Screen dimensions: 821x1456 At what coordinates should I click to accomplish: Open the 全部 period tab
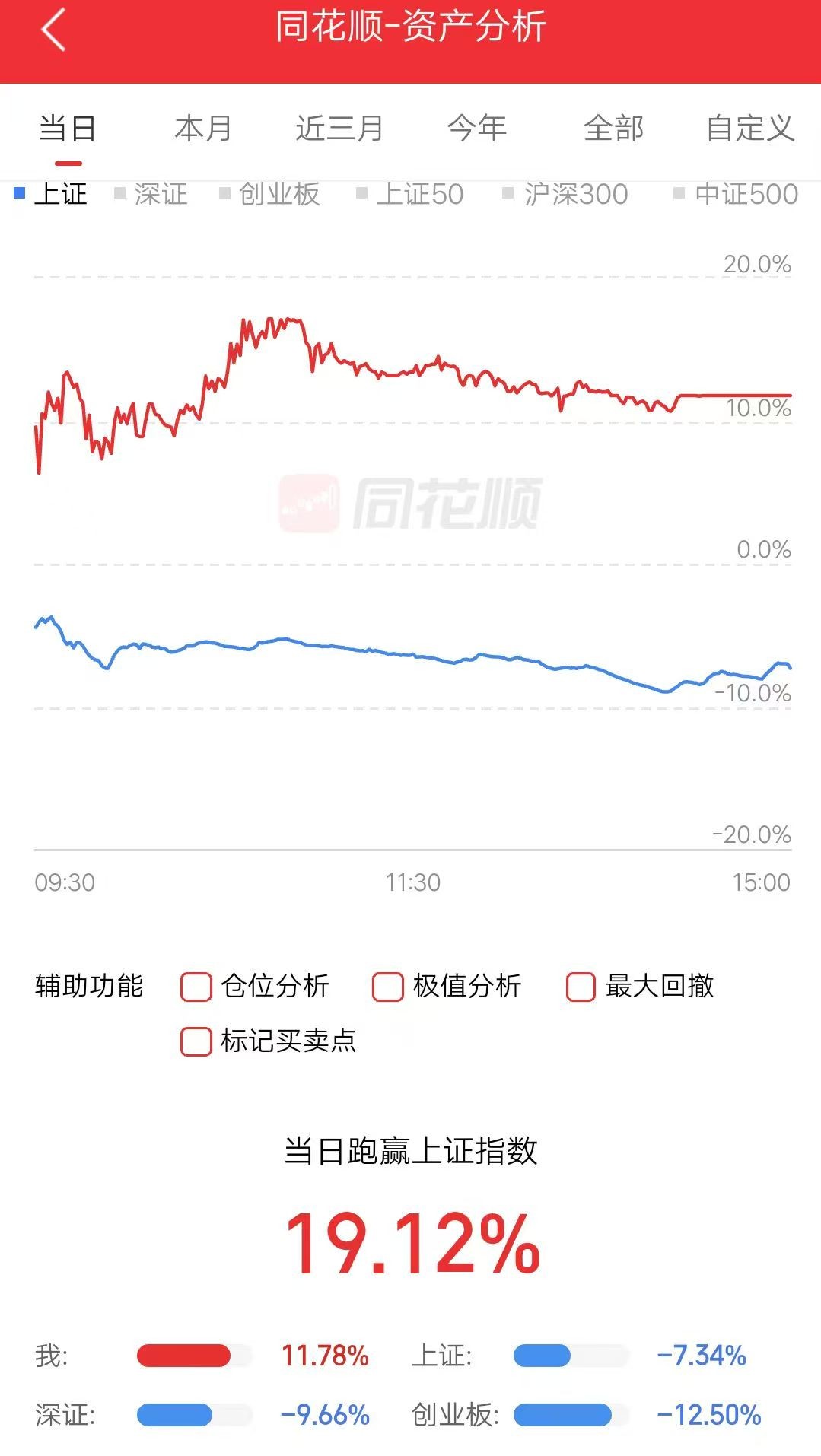coord(614,128)
